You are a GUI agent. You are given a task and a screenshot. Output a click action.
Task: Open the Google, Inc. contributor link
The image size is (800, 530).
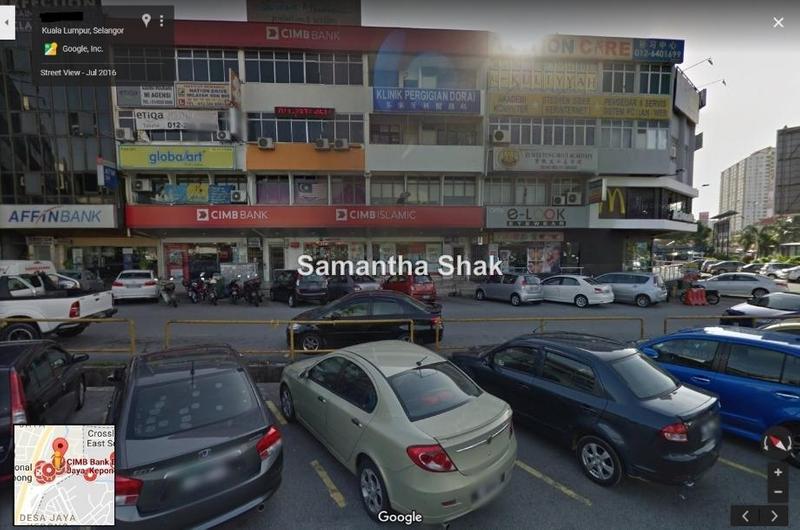tap(83, 48)
